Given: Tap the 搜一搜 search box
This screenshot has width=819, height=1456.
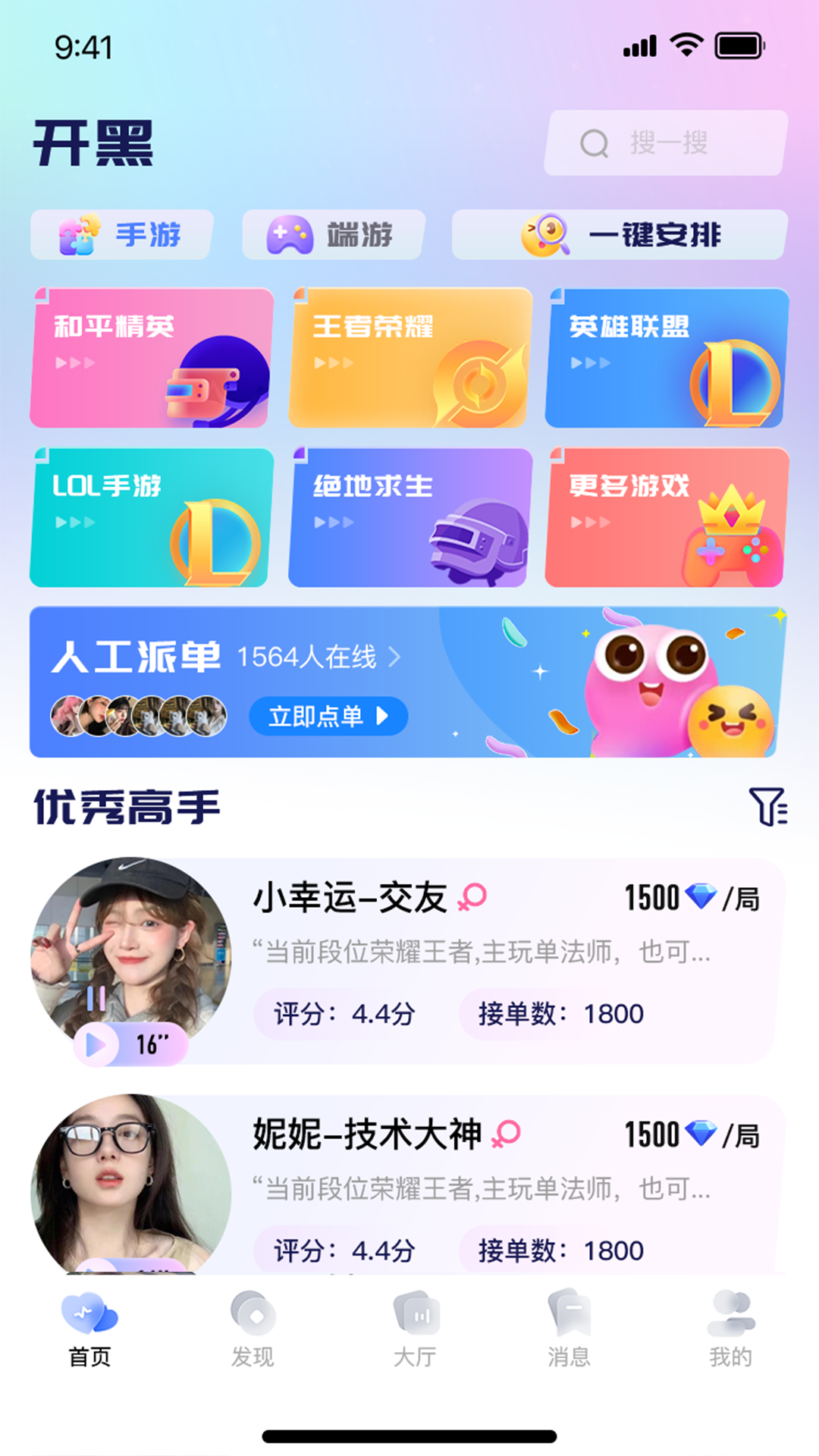Looking at the screenshot, I should (x=666, y=143).
